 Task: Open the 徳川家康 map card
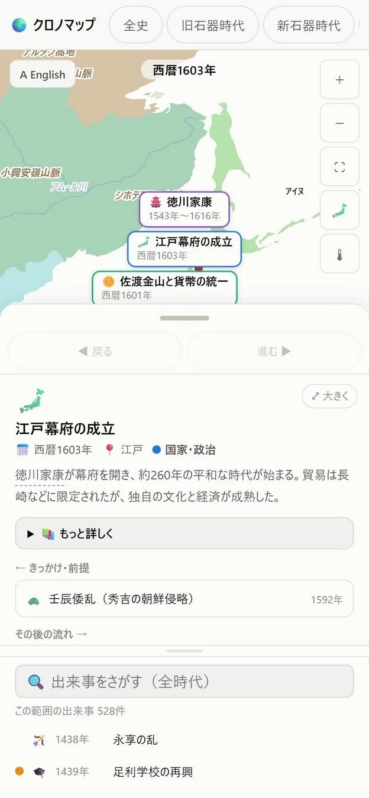(185, 209)
